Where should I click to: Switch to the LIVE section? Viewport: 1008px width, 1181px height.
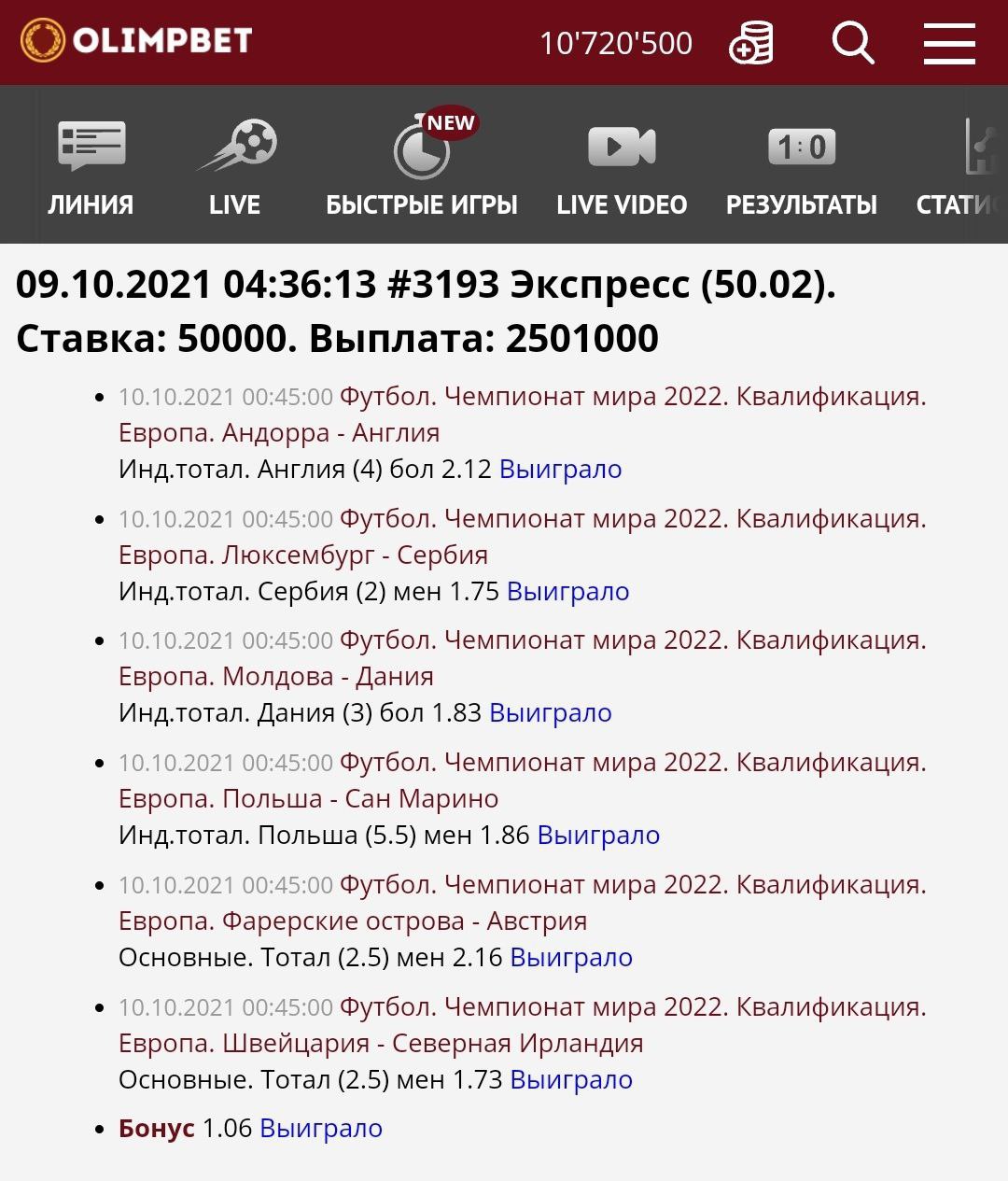[x=235, y=168]
